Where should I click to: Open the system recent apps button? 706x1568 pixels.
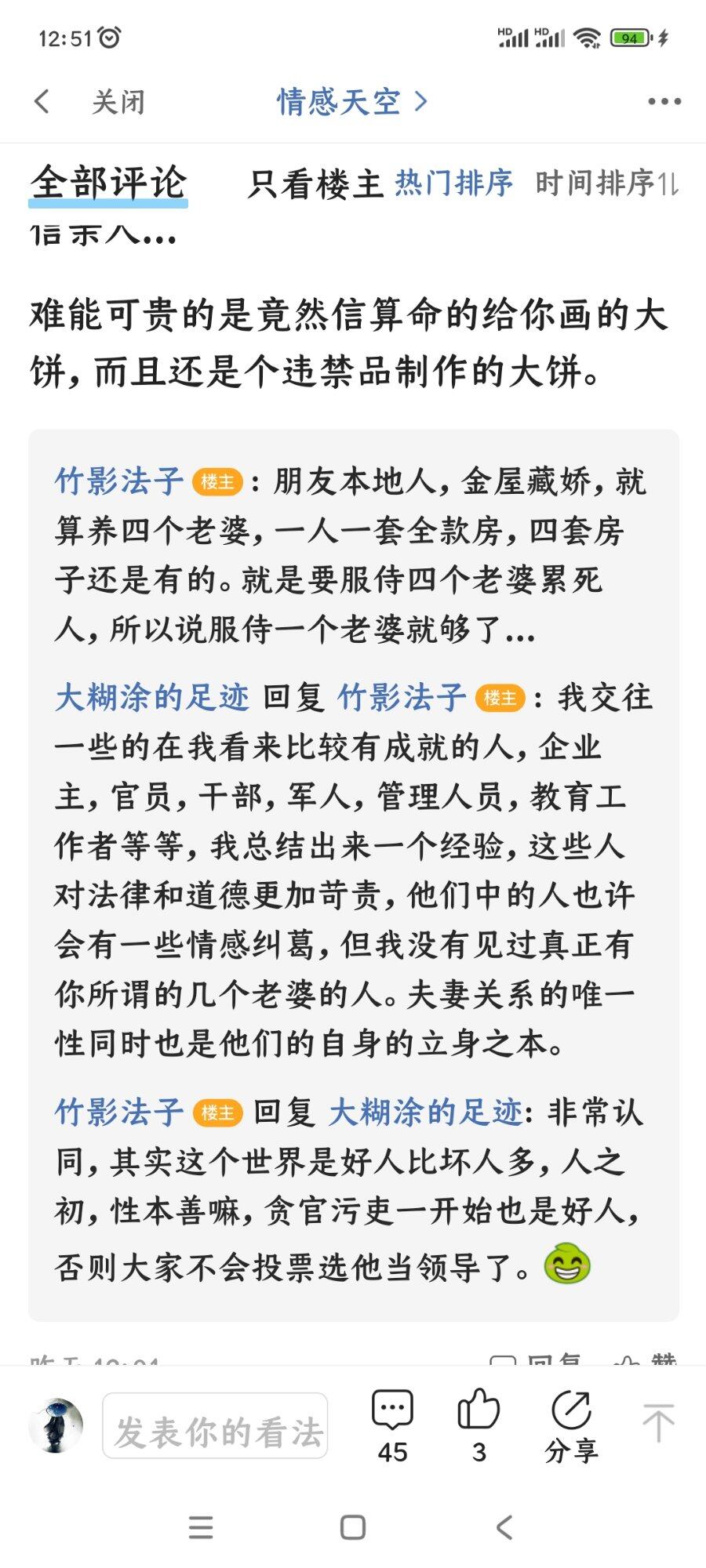tap(201, 1527)
